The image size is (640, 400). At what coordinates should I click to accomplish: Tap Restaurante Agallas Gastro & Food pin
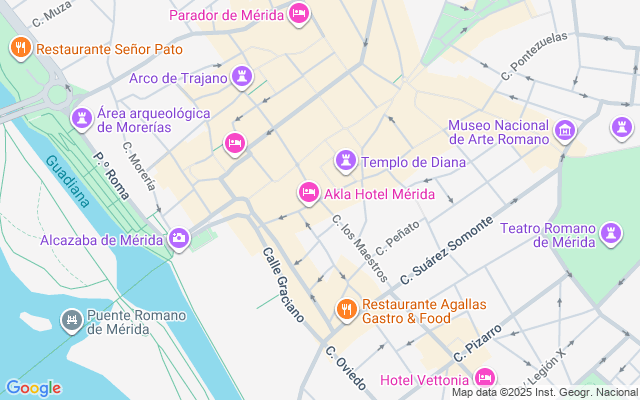click(347, 310)
